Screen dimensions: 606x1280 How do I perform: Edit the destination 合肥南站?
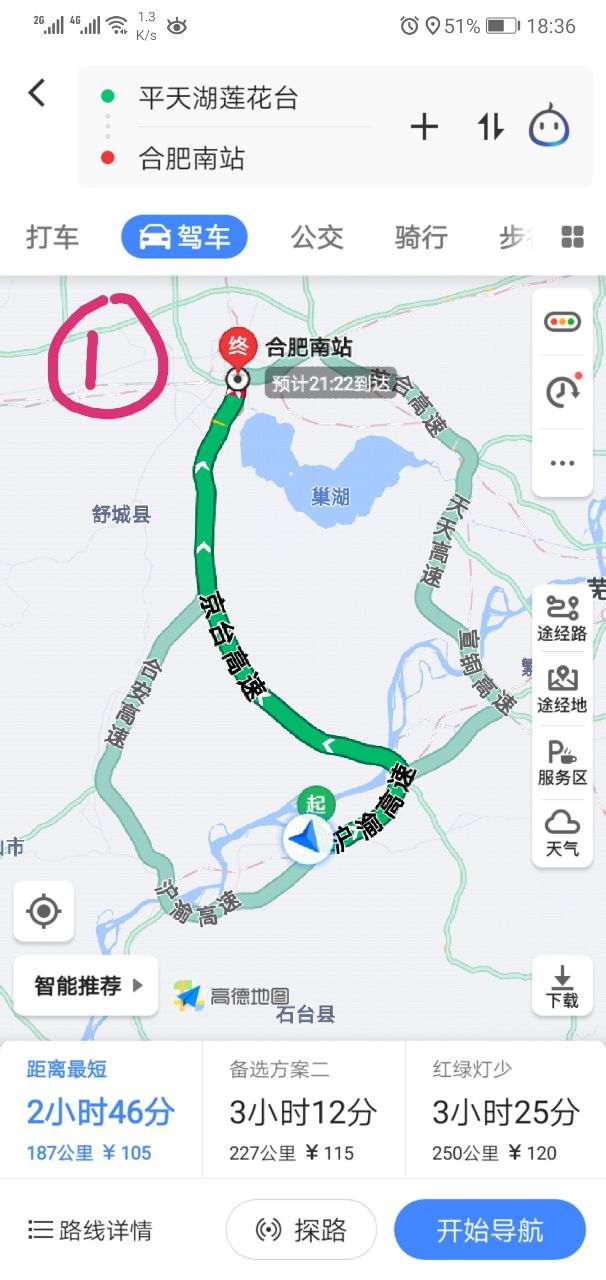point(191,158)
